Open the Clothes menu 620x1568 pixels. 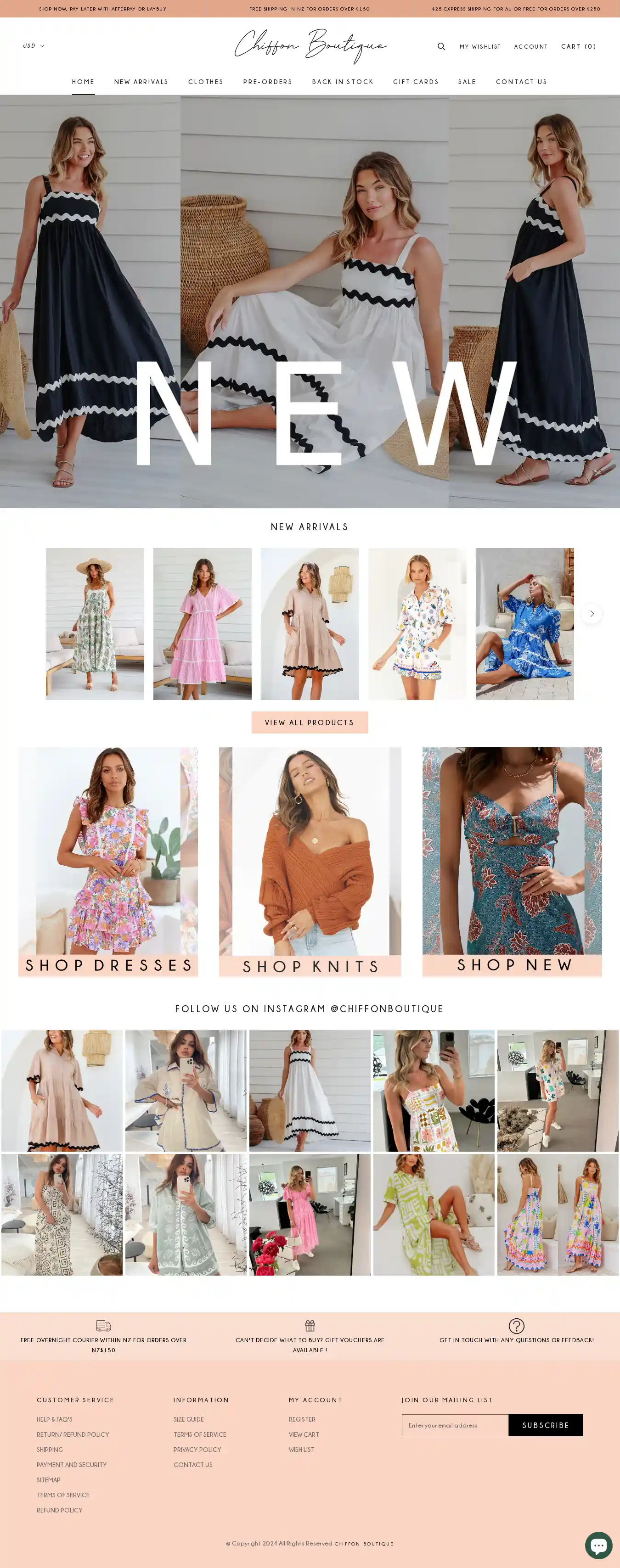coord(206,82)
